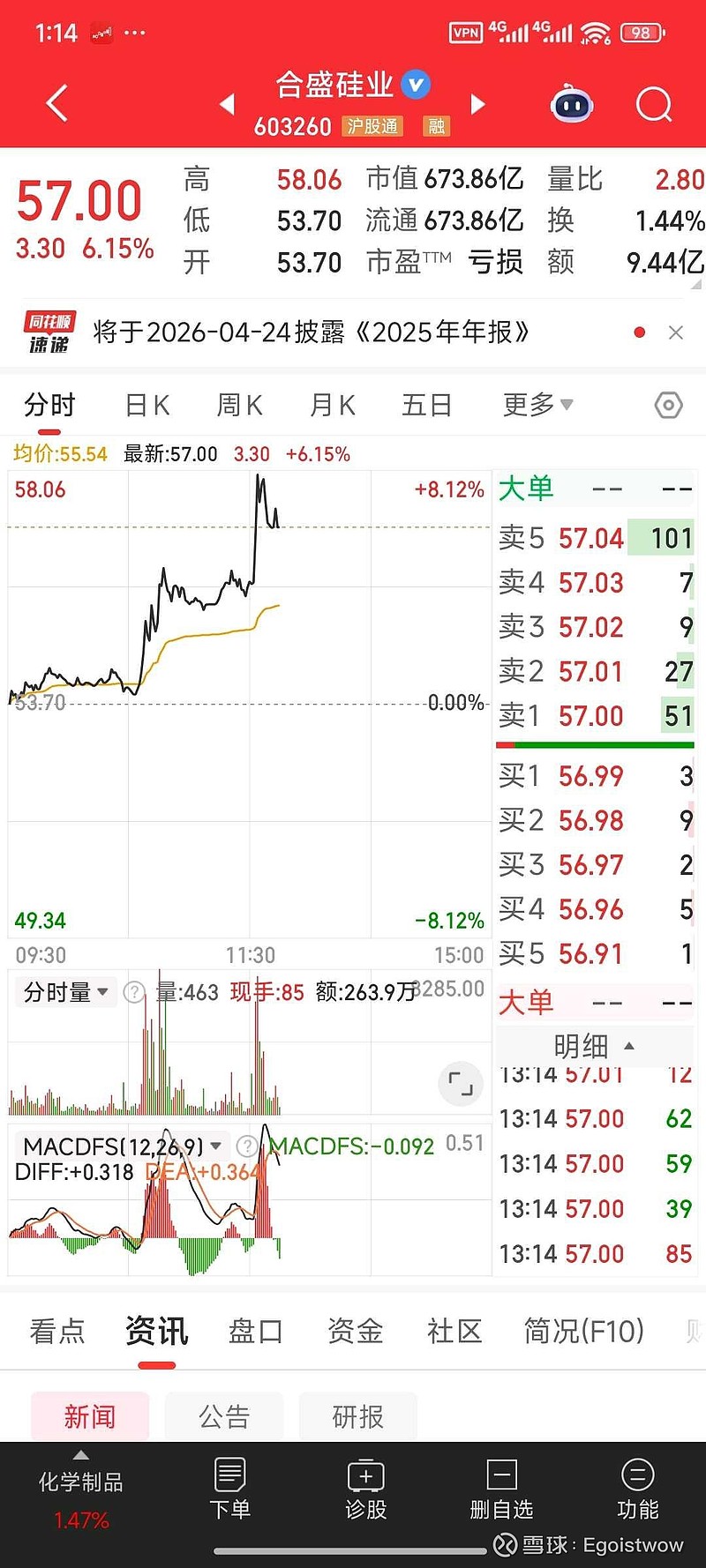706x1568 pixels.
Task: Expand the 更多 chart period dropdown
Action: [x=537, y=405]
